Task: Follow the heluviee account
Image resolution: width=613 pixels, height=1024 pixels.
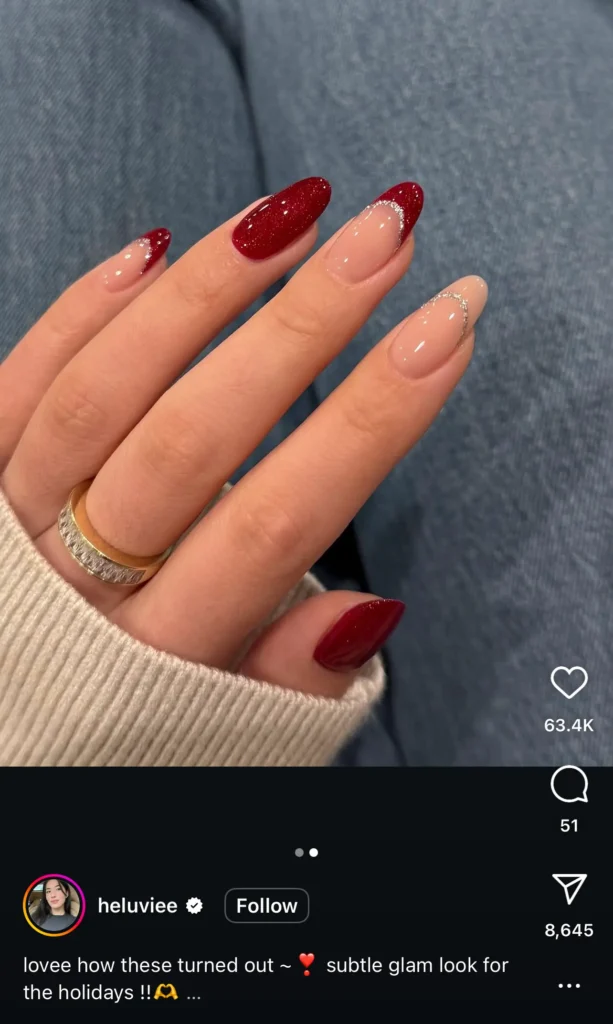Action: pyautogui.click(x=266, y=906)
